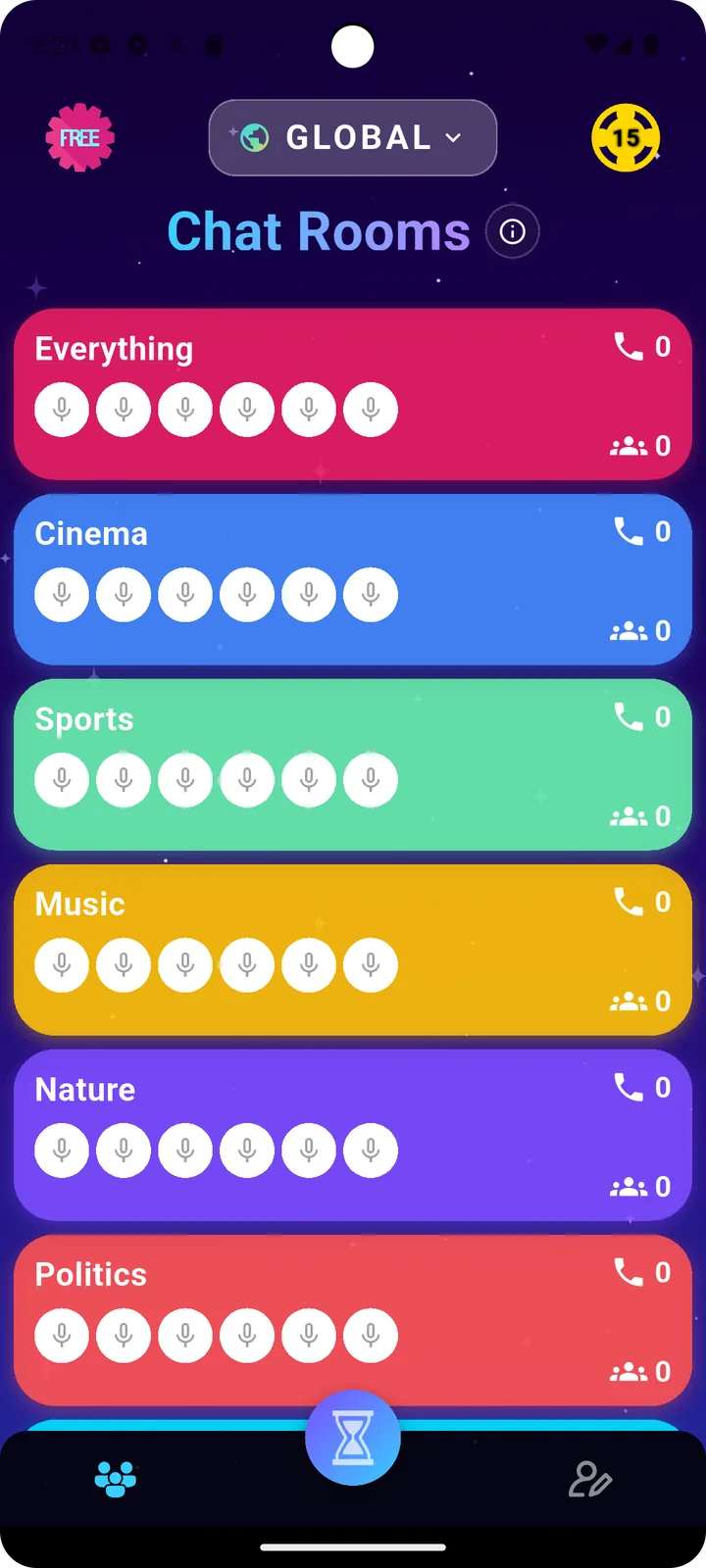
Task: Join the Music chat room
Action: click(x=353, y=950)
